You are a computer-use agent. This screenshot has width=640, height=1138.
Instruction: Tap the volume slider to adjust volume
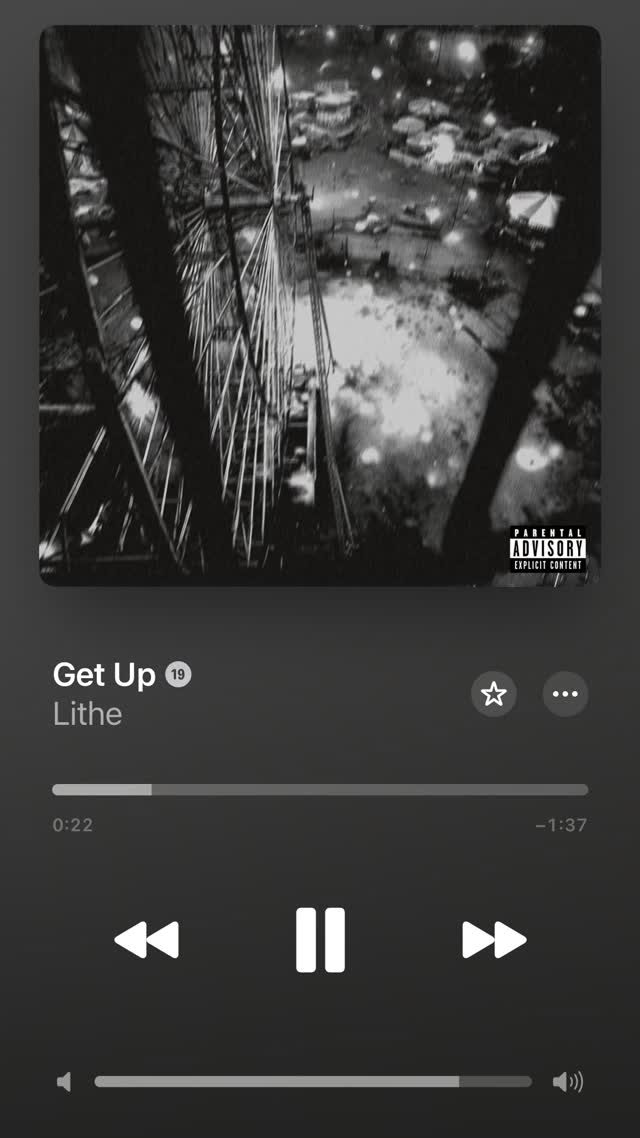(x=313, y=1081)
